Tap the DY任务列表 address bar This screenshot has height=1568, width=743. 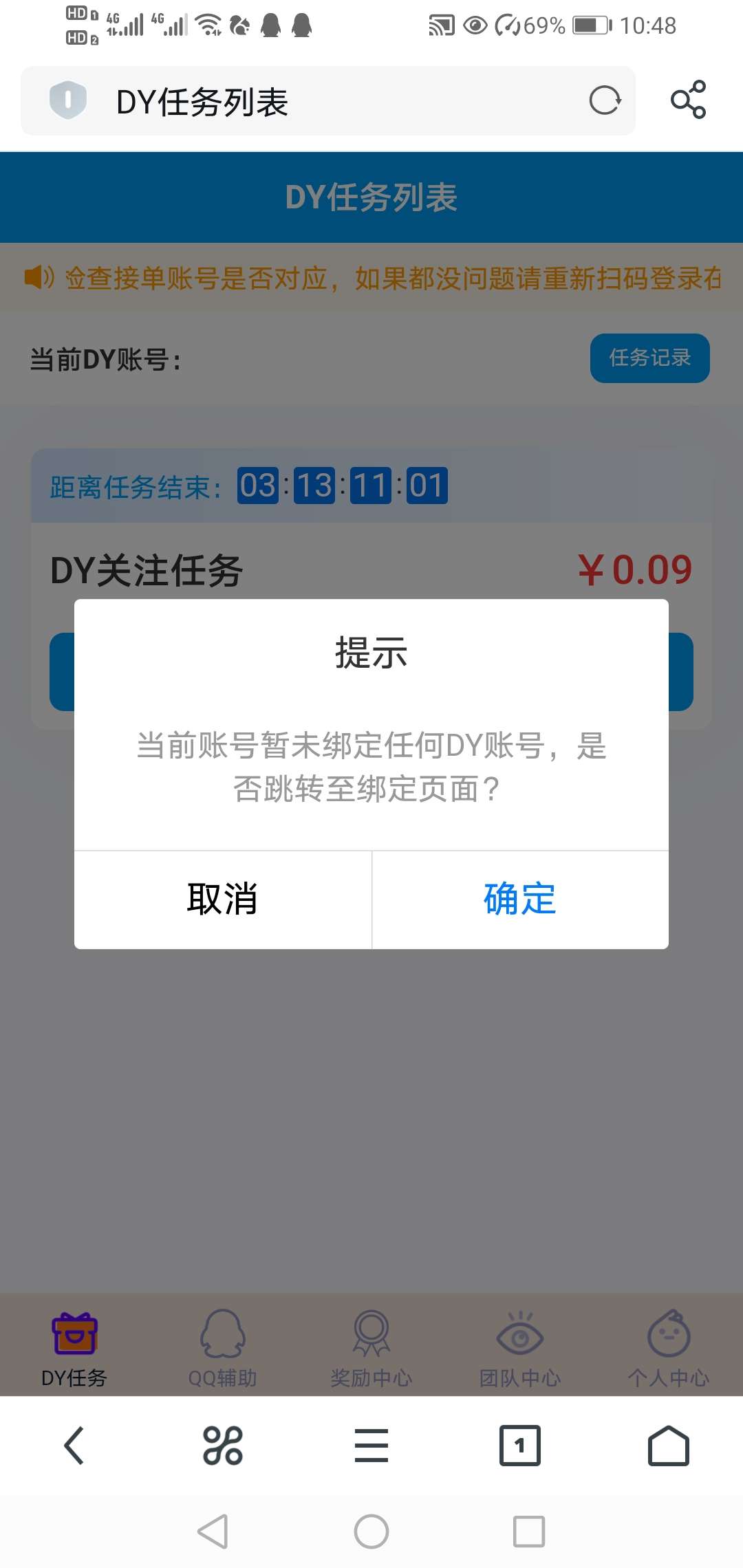328,101
